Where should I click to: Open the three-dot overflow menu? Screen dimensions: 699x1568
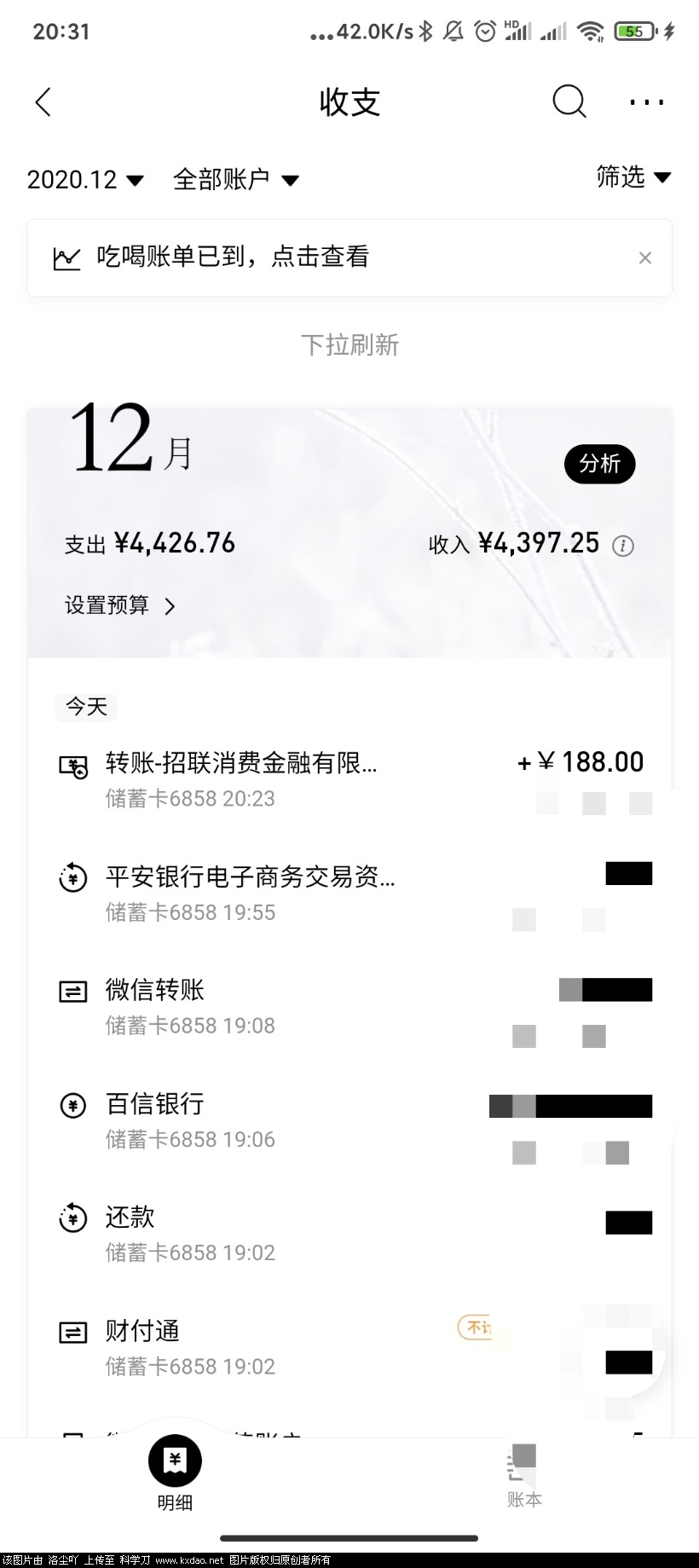pyautogui.click(x=646, y=102)
